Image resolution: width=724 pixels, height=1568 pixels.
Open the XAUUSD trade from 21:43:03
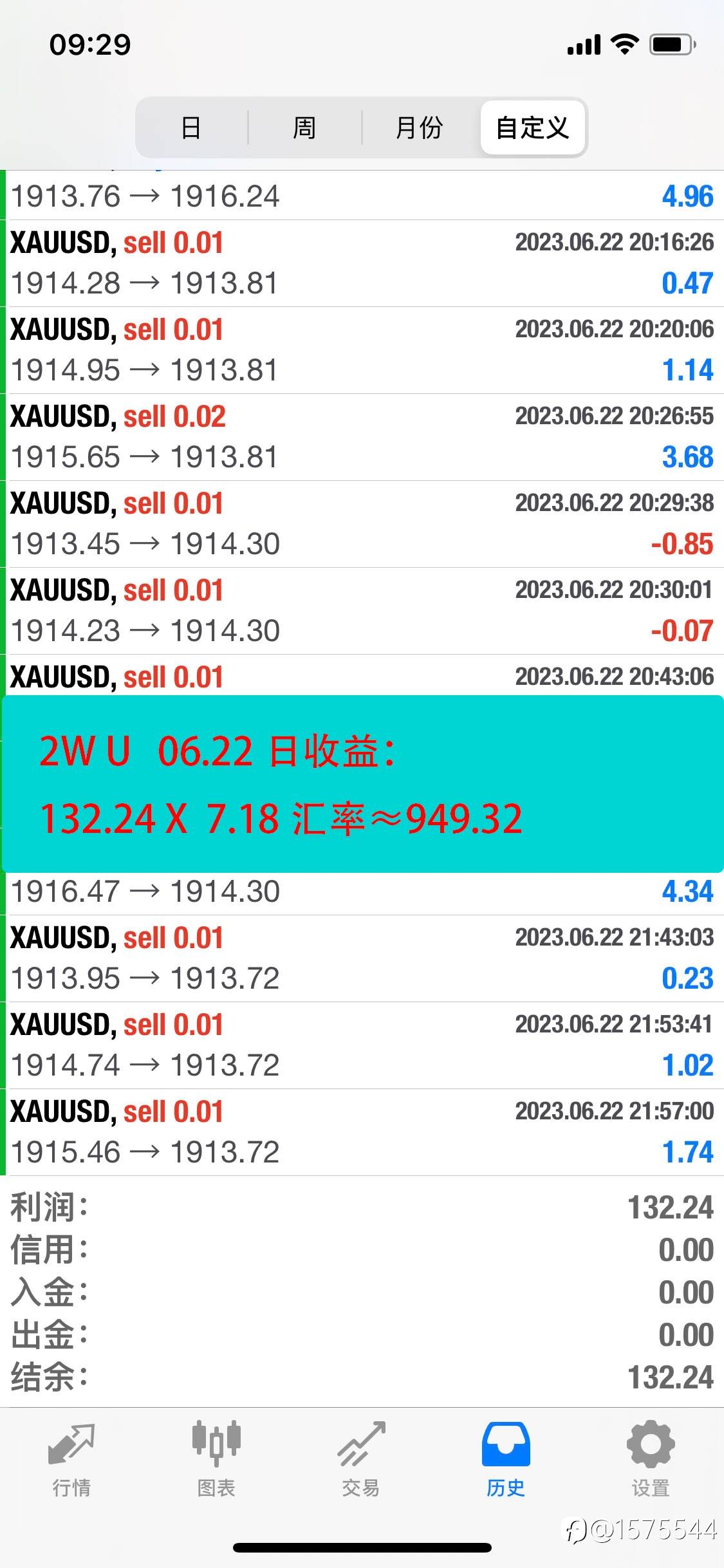[364, 958]
